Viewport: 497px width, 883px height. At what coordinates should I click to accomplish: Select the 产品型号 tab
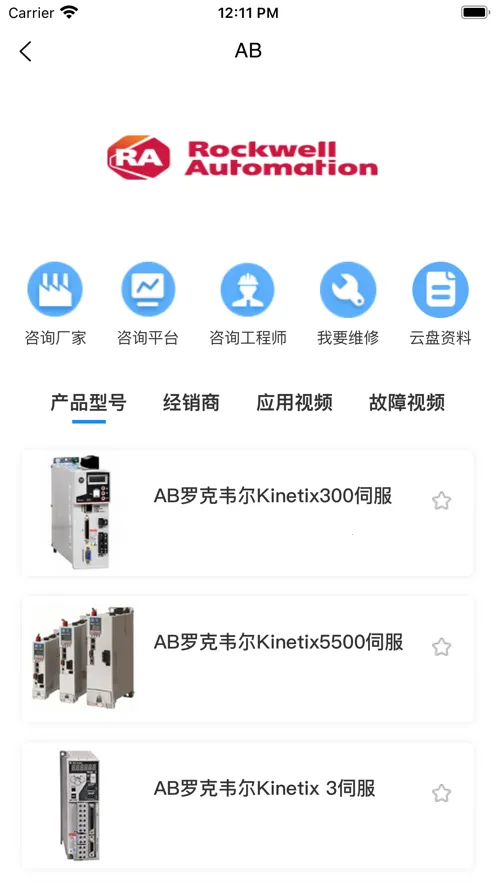click(x=88, y=403)
